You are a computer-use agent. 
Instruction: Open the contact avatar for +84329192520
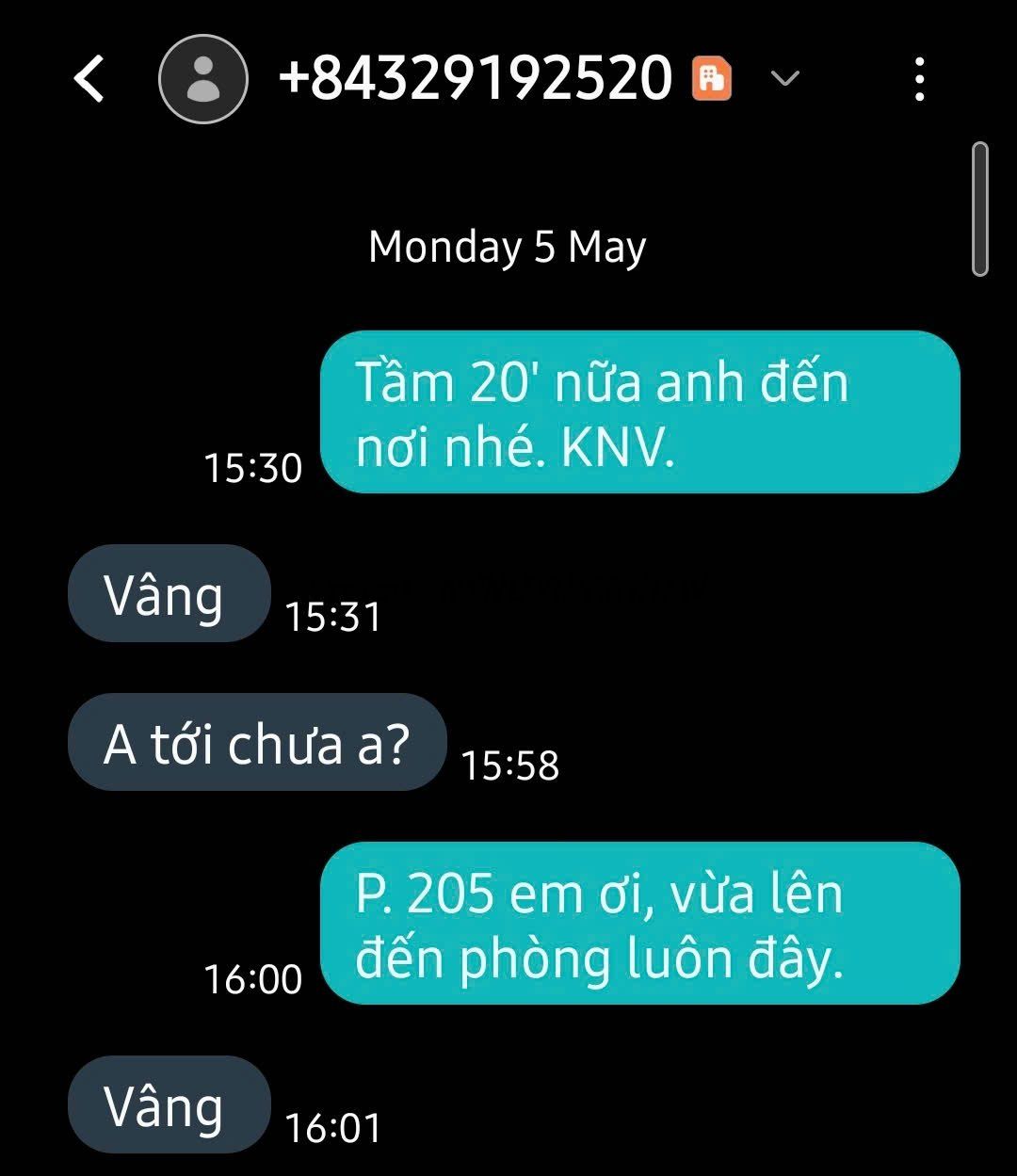(202, 79)
